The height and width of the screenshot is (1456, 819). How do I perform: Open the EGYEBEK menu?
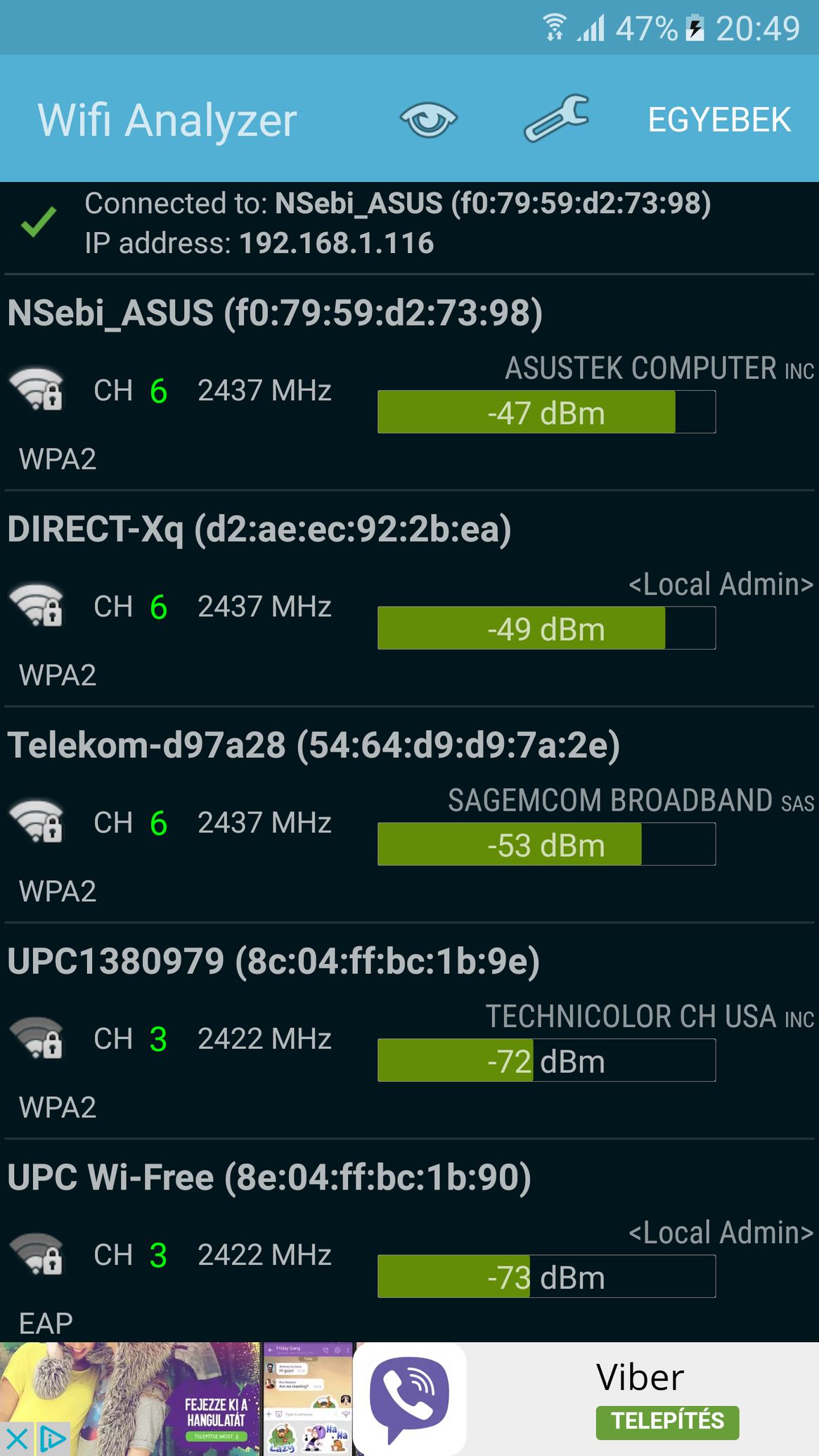click(x=719, y=120)
